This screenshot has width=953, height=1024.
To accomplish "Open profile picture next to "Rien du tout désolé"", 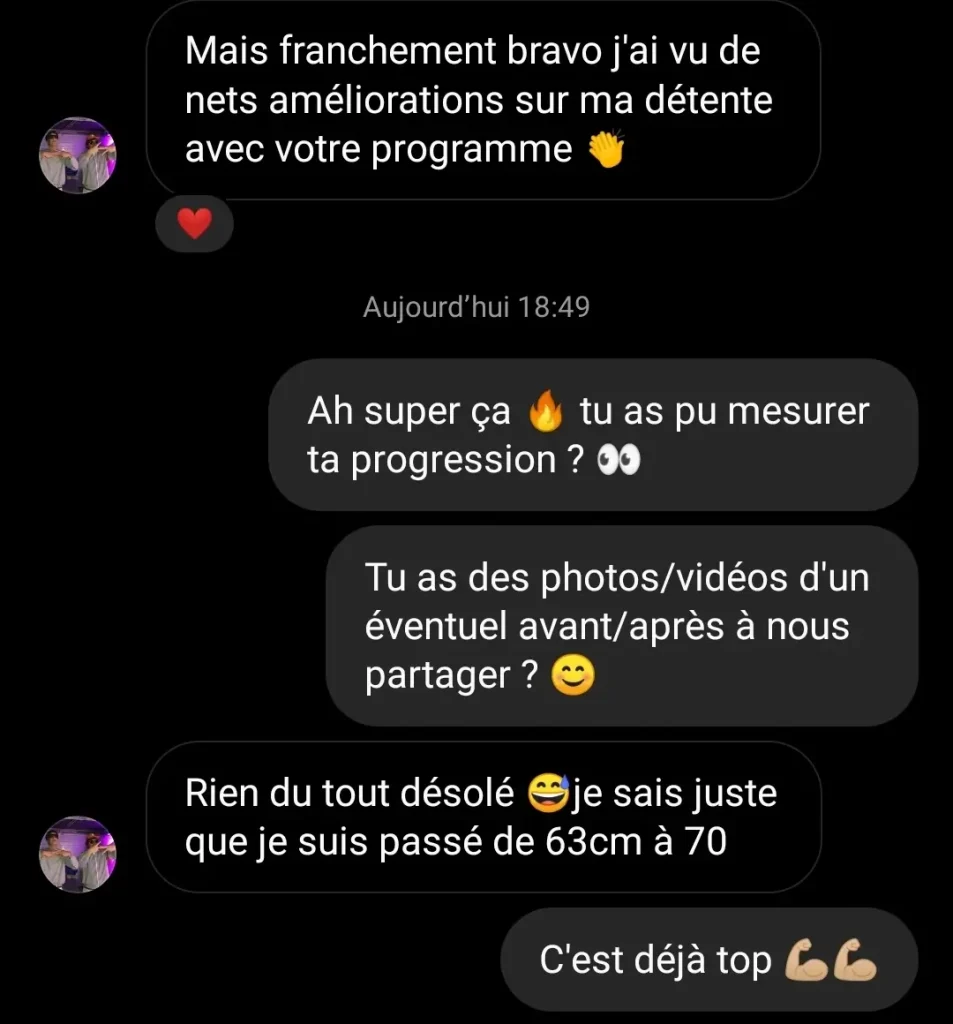I will tap(78, 854).
